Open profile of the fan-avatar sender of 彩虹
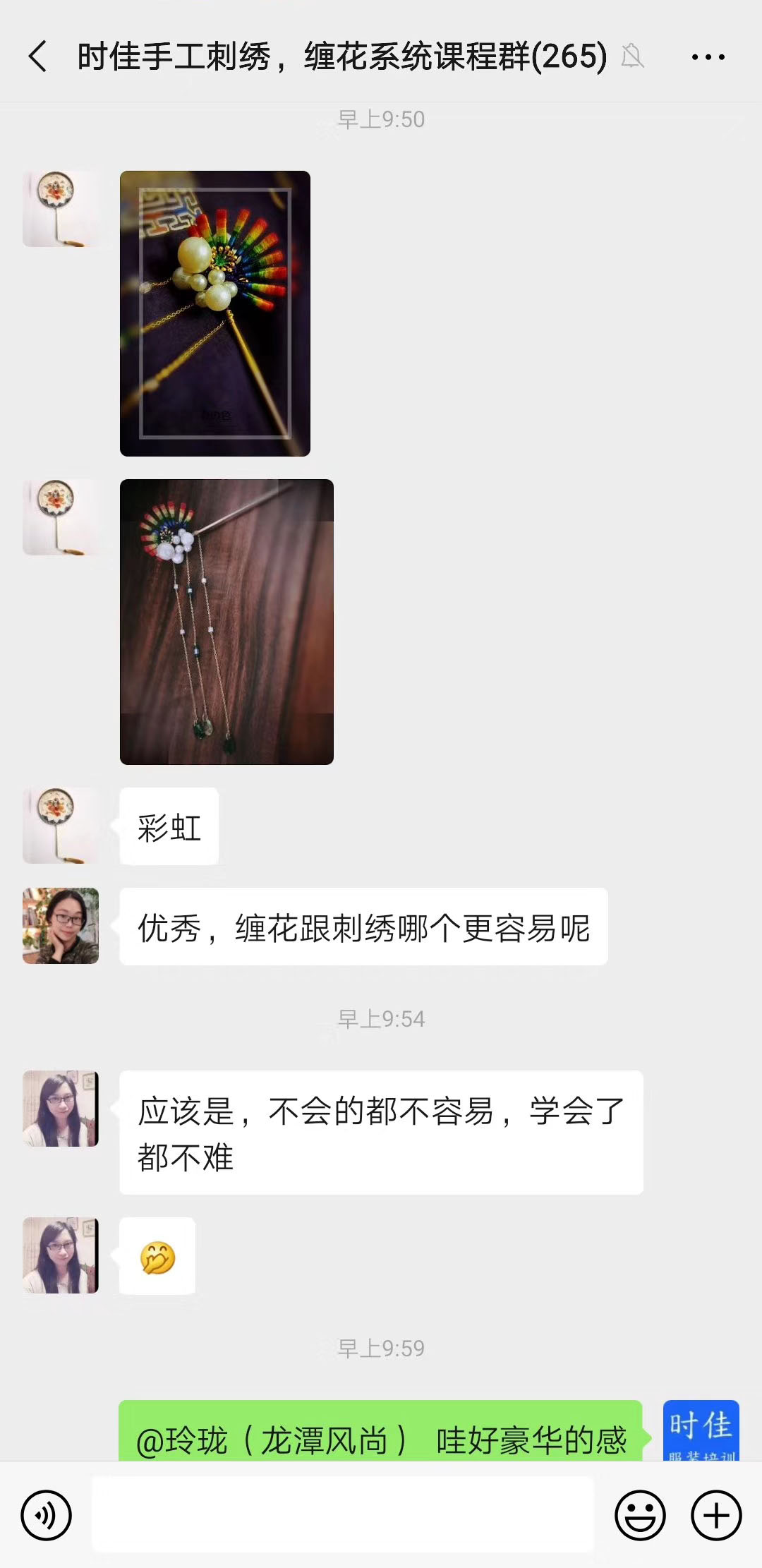762x1568 pixels. pyautogui.click(x=61, y=826)
